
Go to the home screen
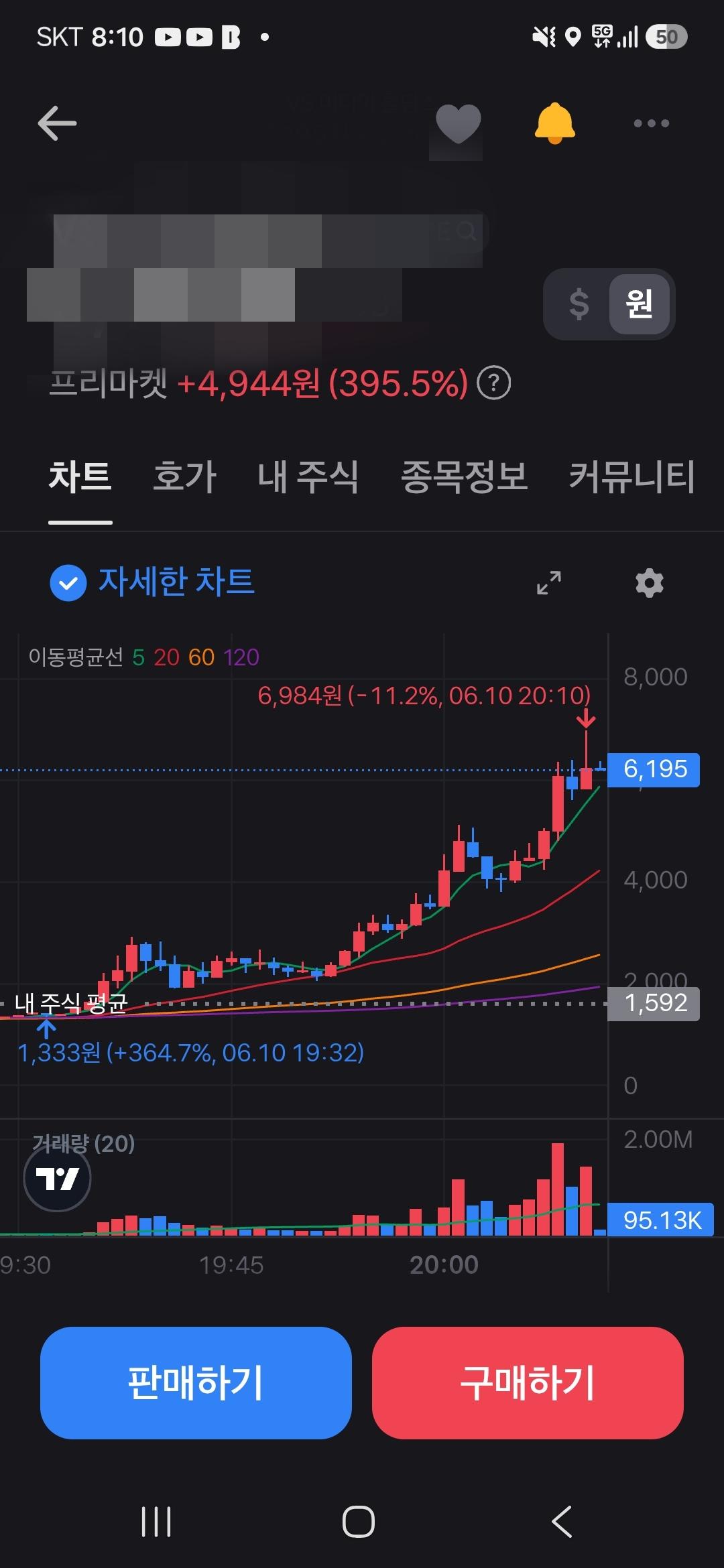pos(359,1522)
